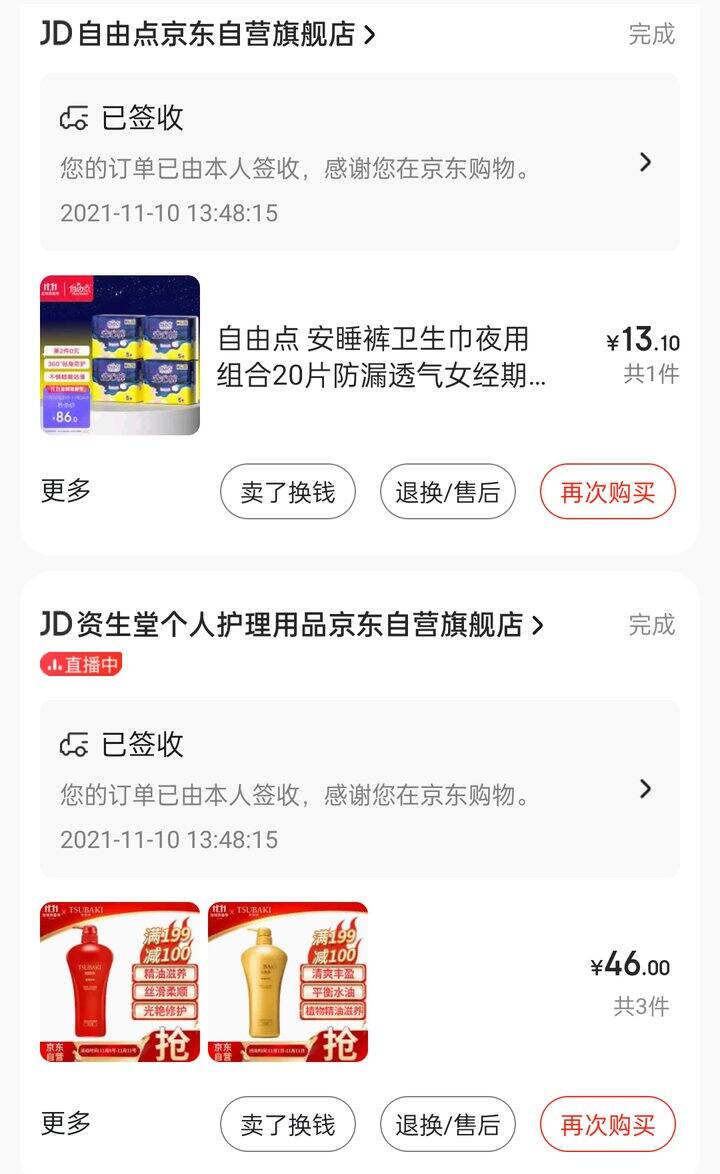Screen dimensions: 720x1174
Task: Tap 再次购买 for the 自由点 order
Action: [x=608, y=492]
